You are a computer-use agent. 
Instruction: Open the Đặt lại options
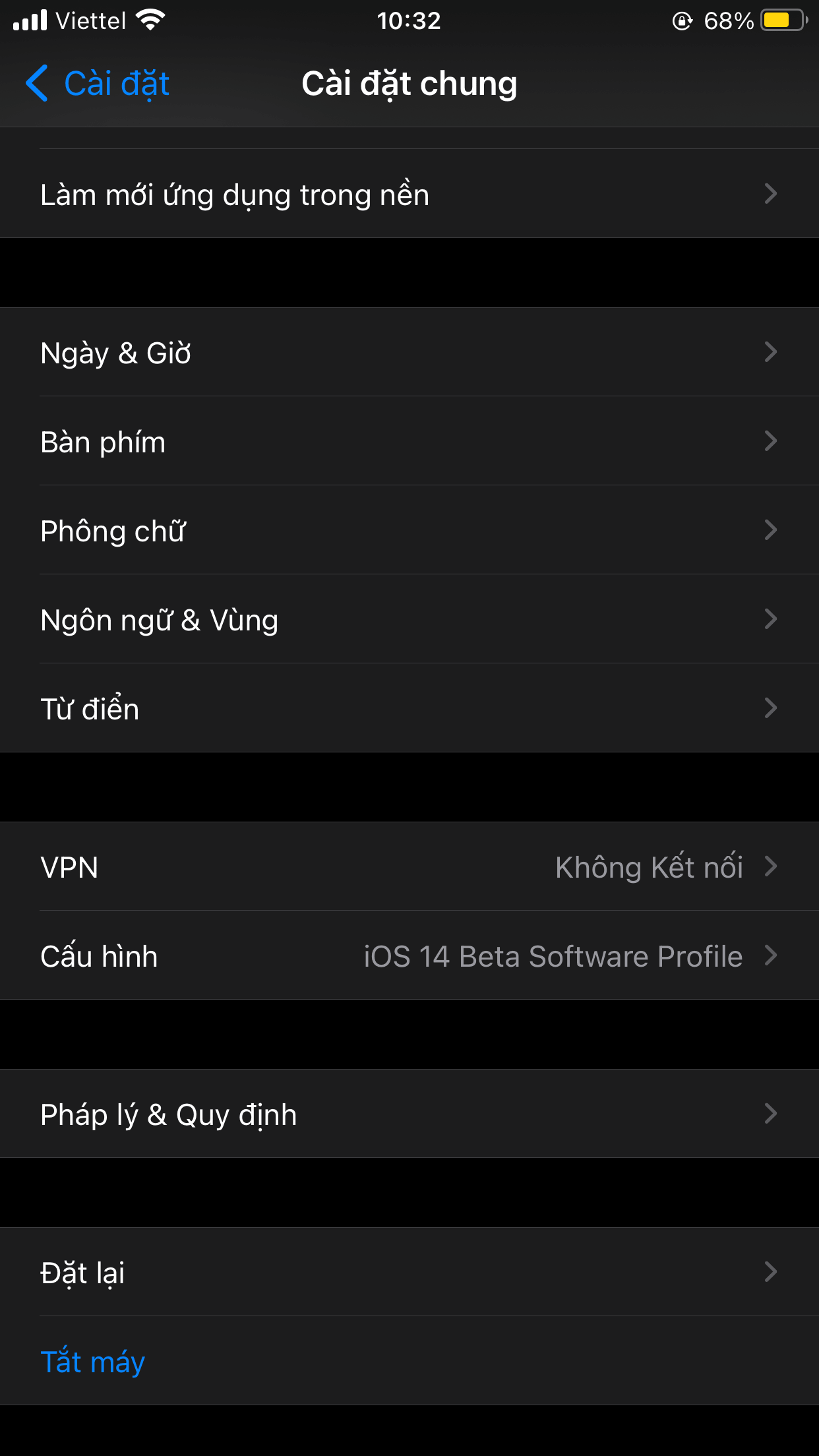click(409, 1272)
